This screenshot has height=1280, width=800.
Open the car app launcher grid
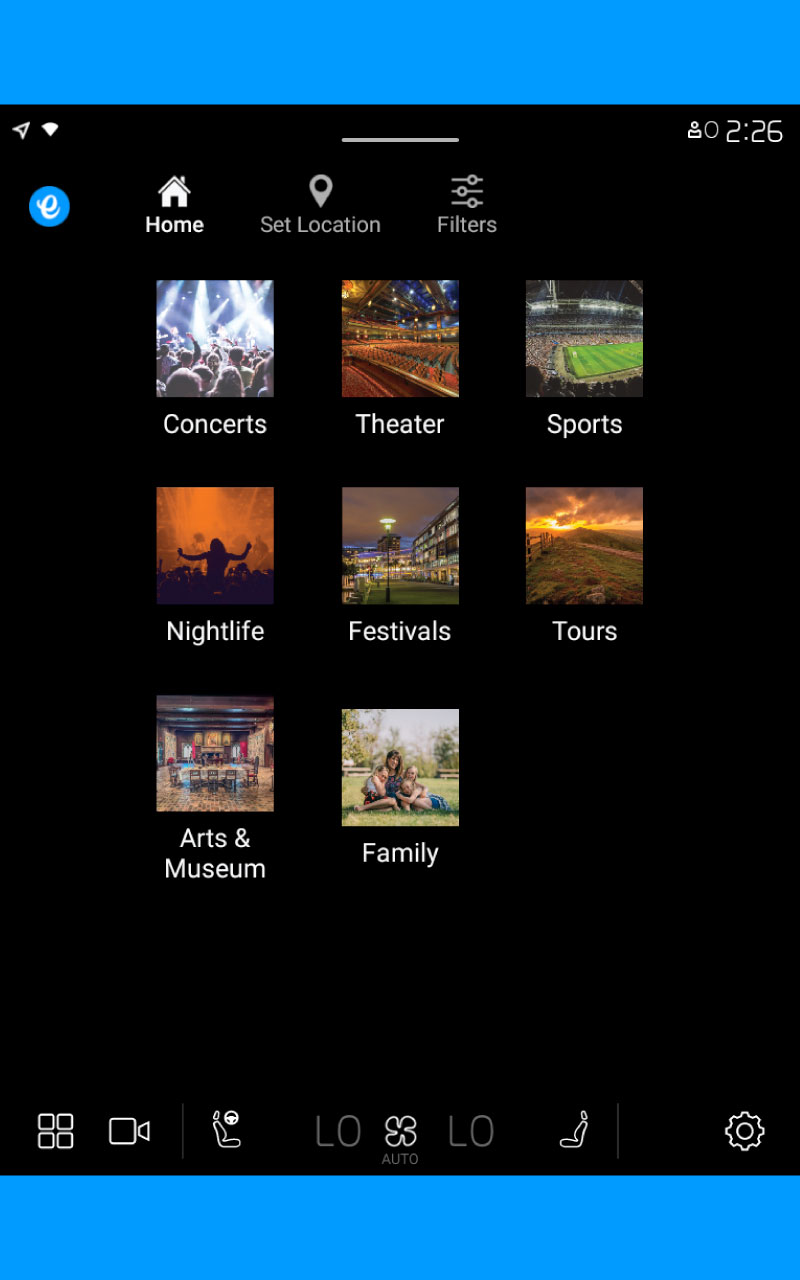point(56,1131)
